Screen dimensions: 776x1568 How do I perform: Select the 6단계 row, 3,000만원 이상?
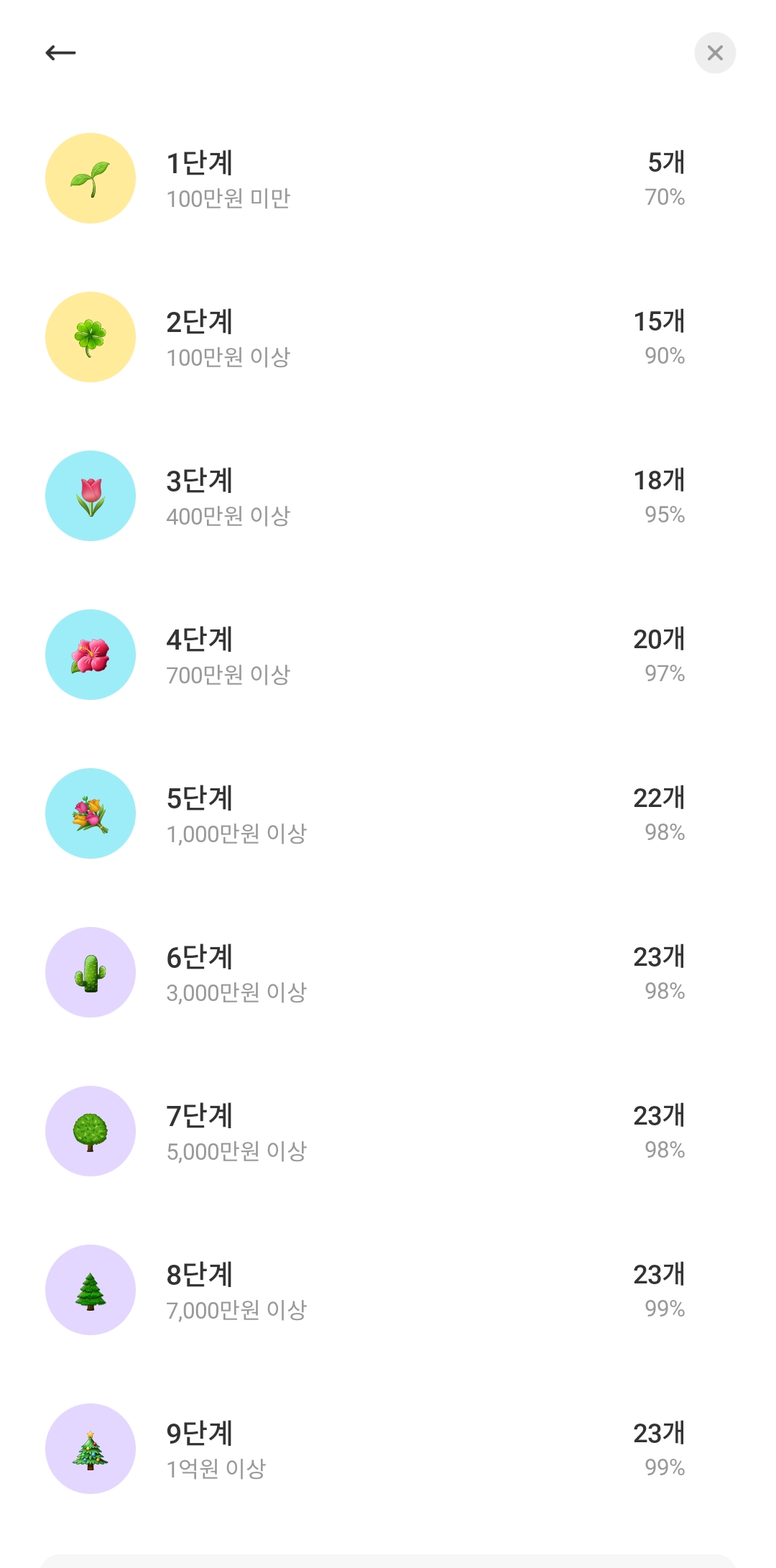pos(388,972)
